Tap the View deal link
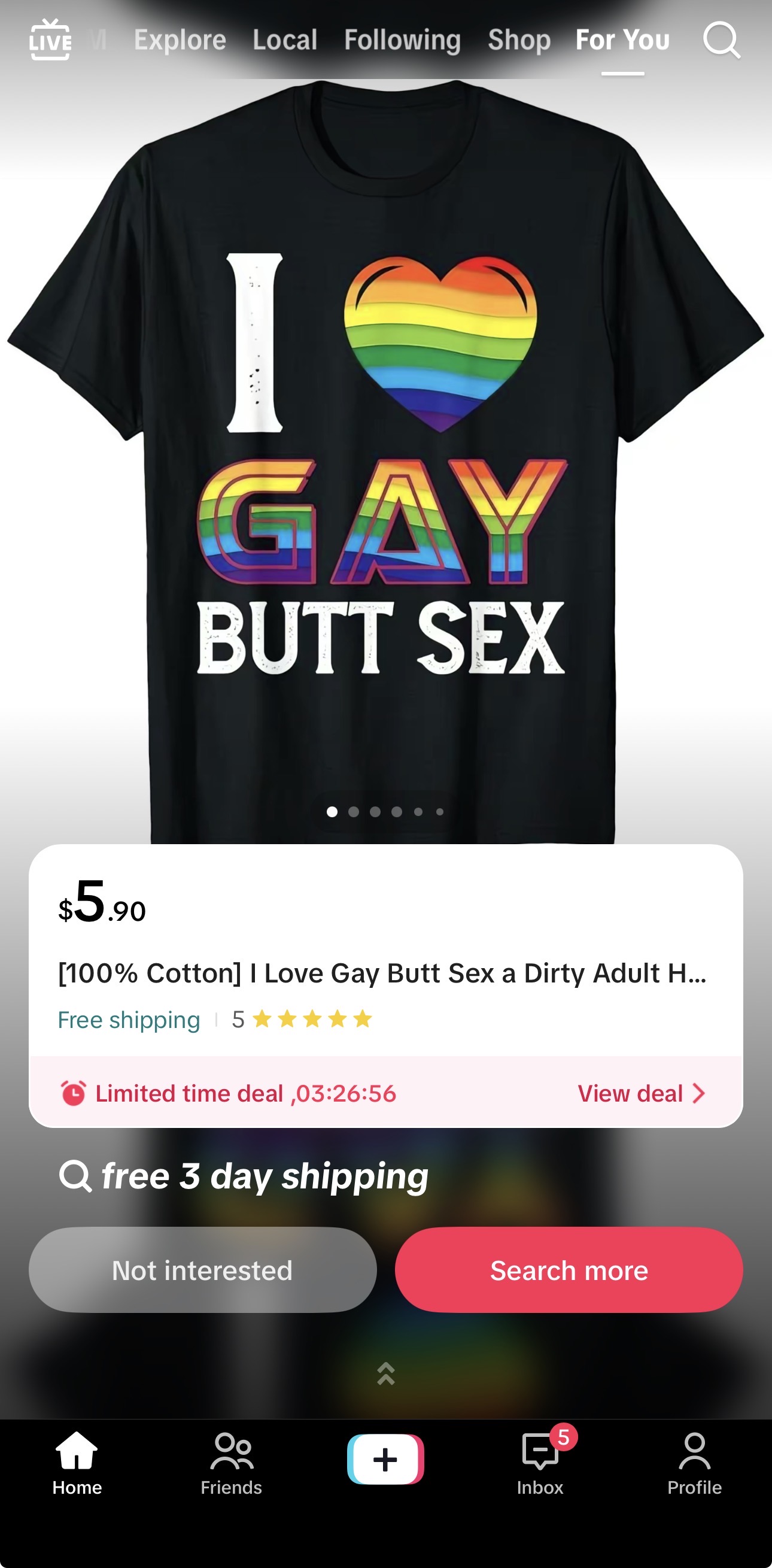772x1568 pixels. coord(641,1093)
